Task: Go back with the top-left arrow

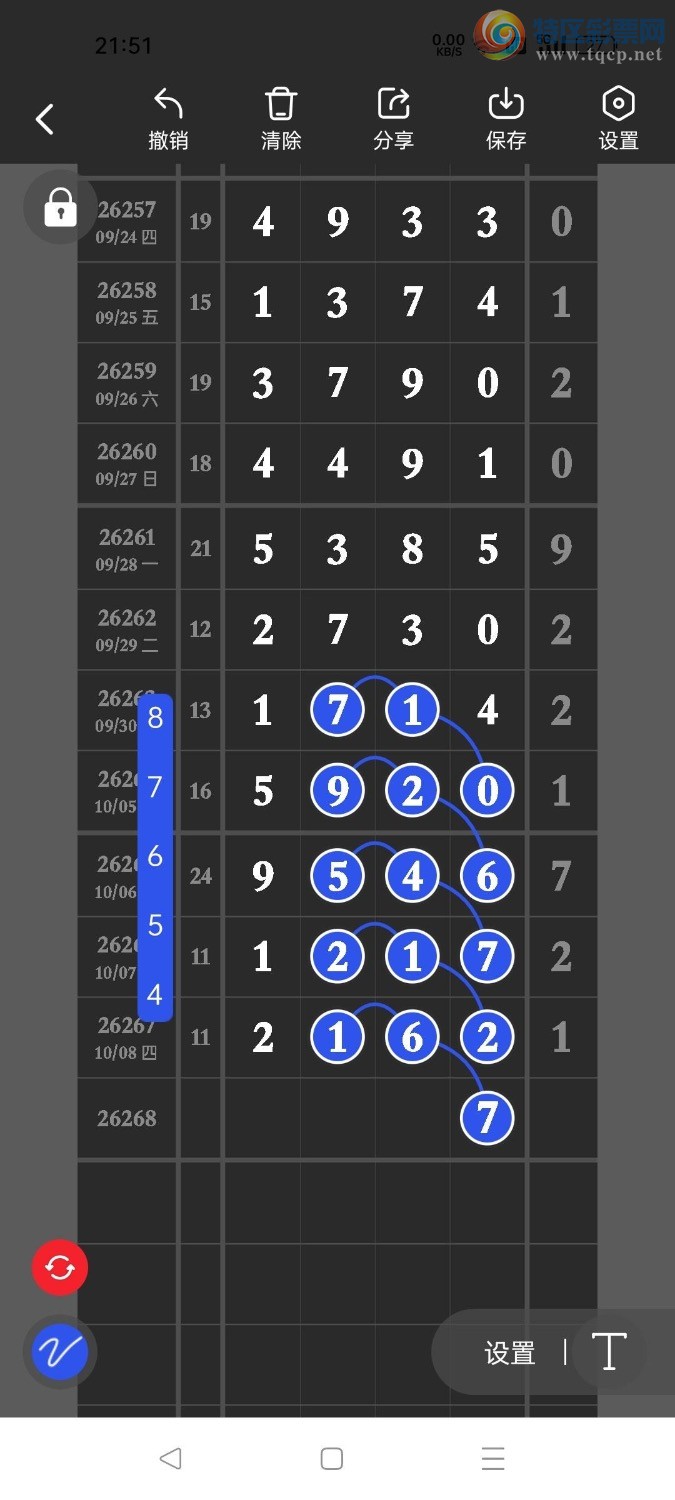Action: 44,120
